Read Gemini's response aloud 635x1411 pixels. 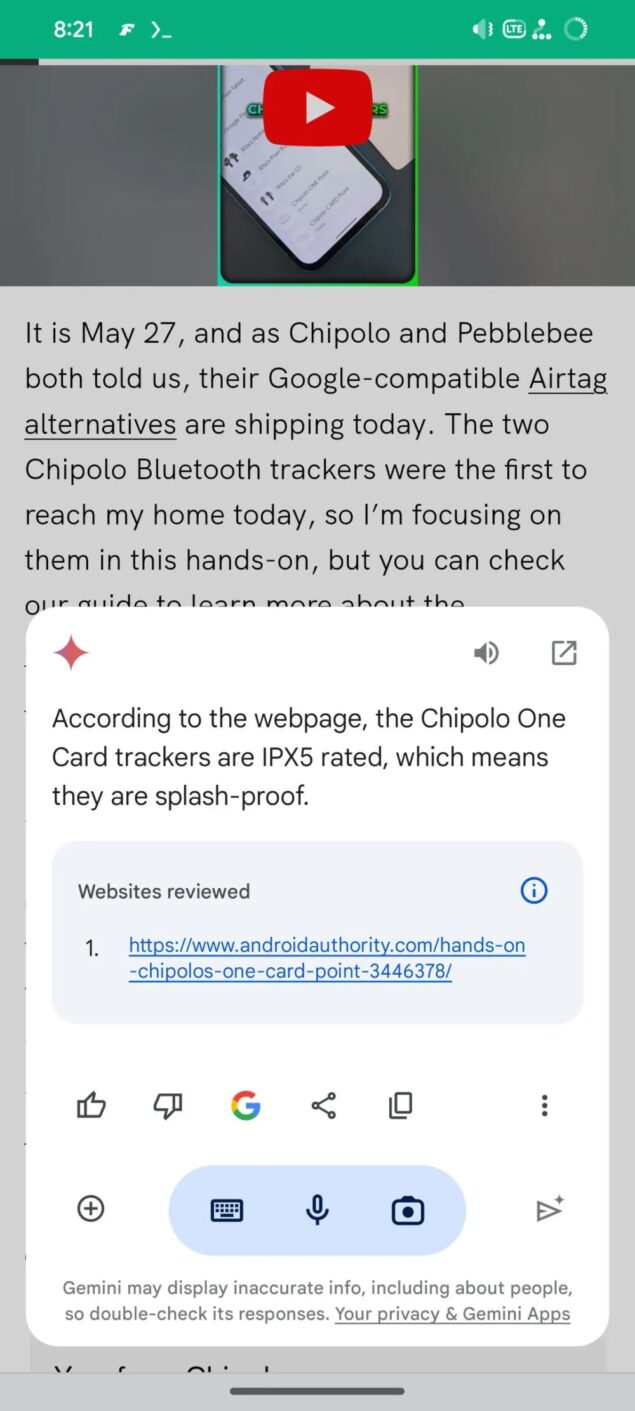(x=486, y=654)
